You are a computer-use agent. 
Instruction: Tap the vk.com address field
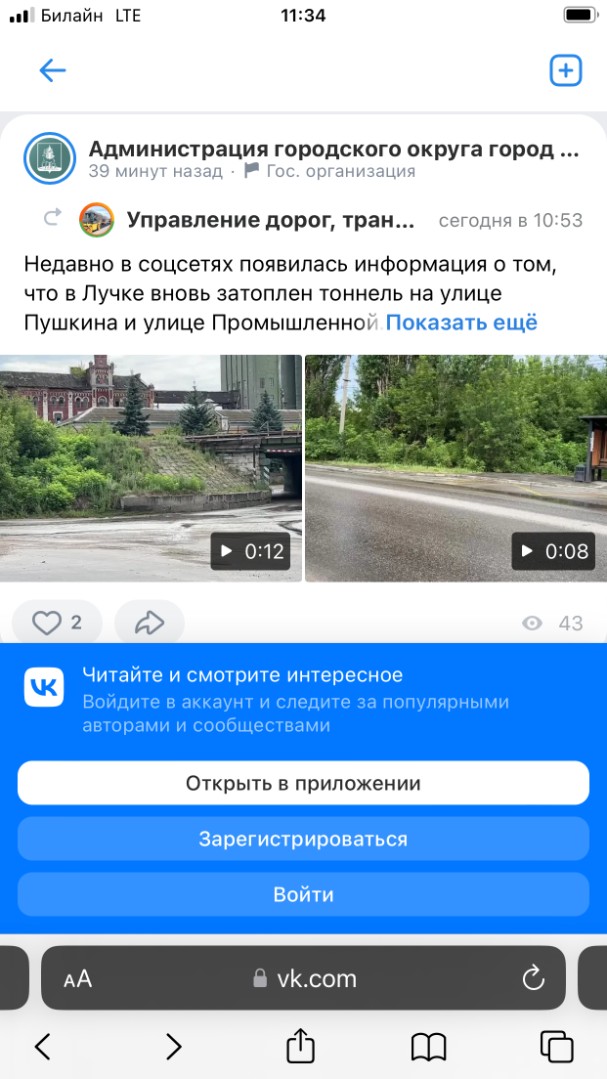pyautogui.click(x=304, y=978)
